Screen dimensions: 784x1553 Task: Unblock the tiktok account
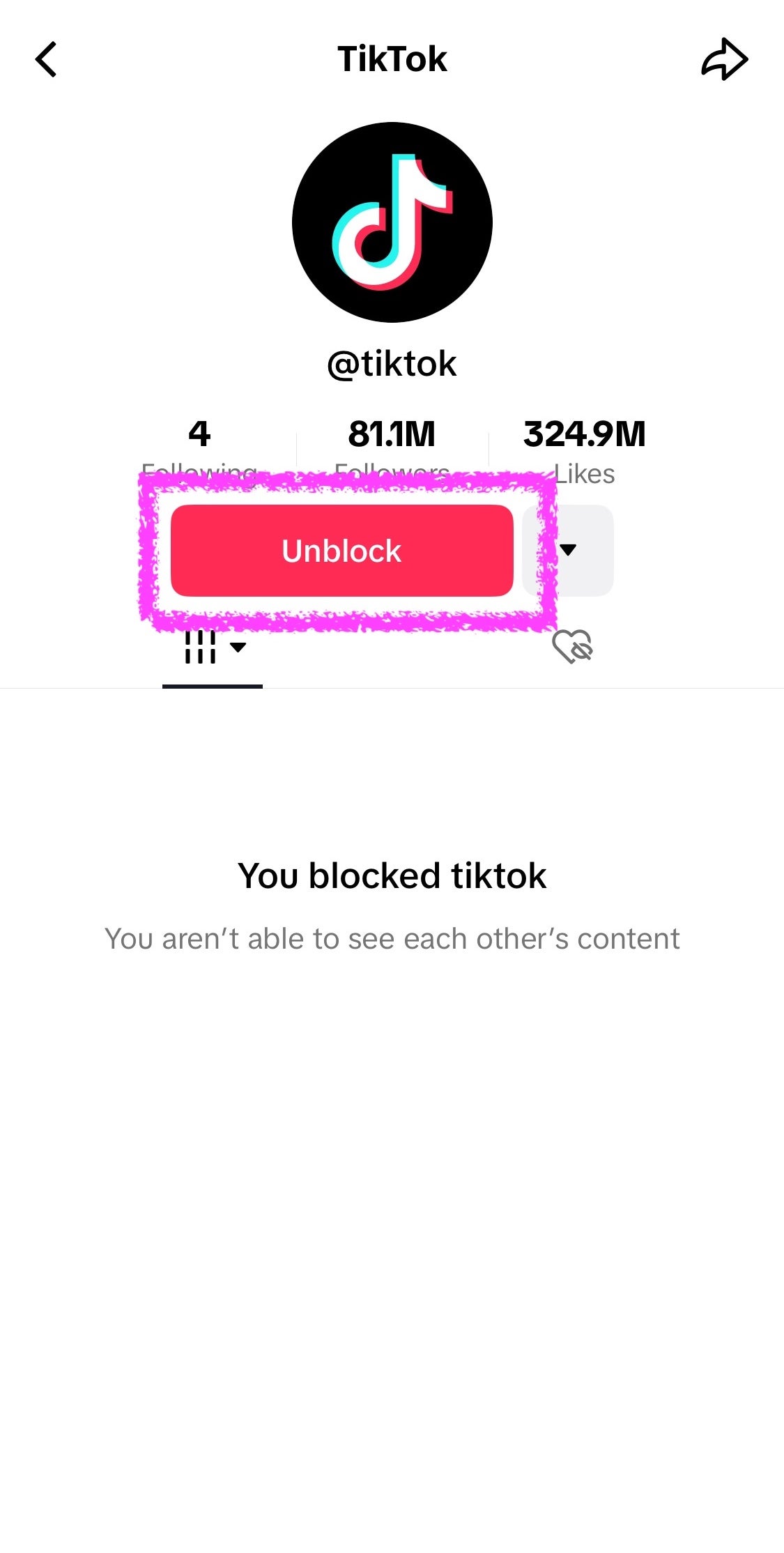click(341, 551)
